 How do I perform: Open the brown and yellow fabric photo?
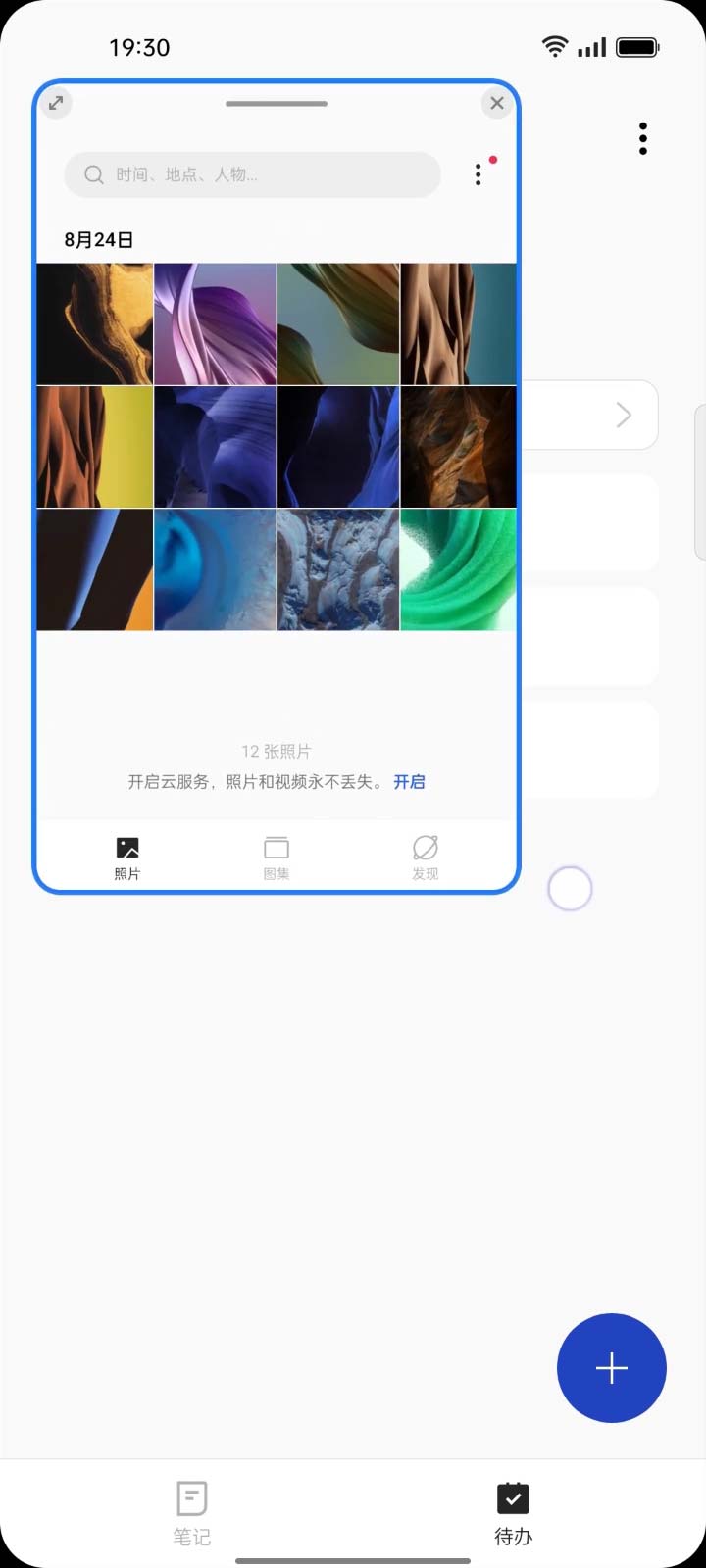[95, 447]
